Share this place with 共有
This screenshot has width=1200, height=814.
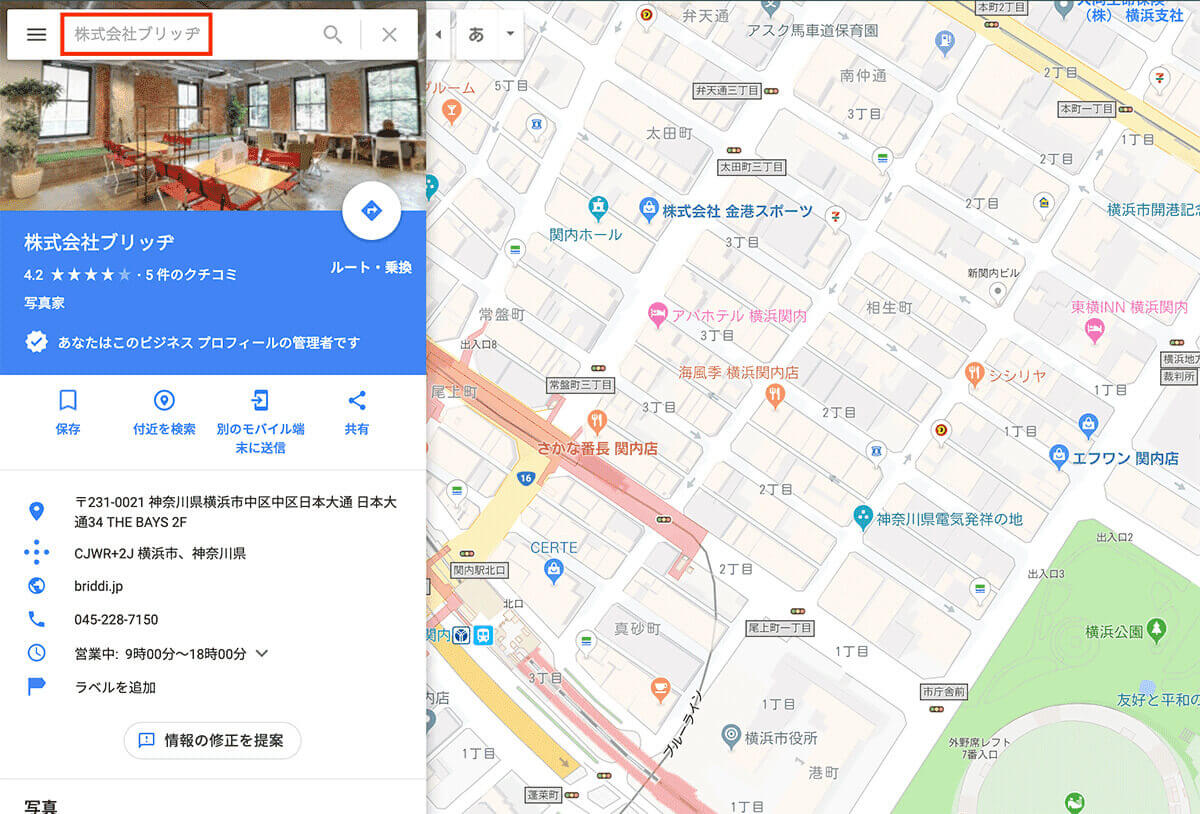[x=357, y=412]
